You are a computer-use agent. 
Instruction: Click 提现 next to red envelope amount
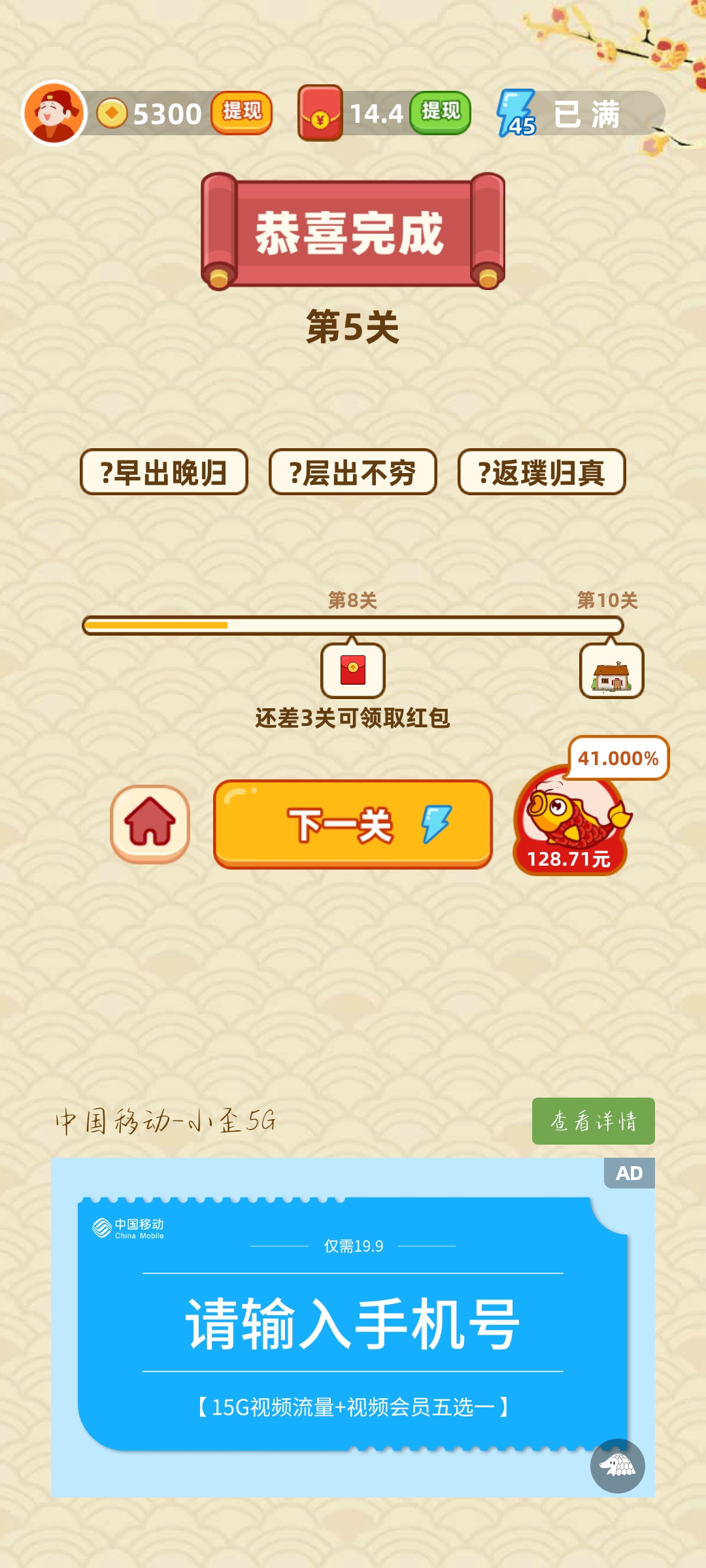coord(440,112)
